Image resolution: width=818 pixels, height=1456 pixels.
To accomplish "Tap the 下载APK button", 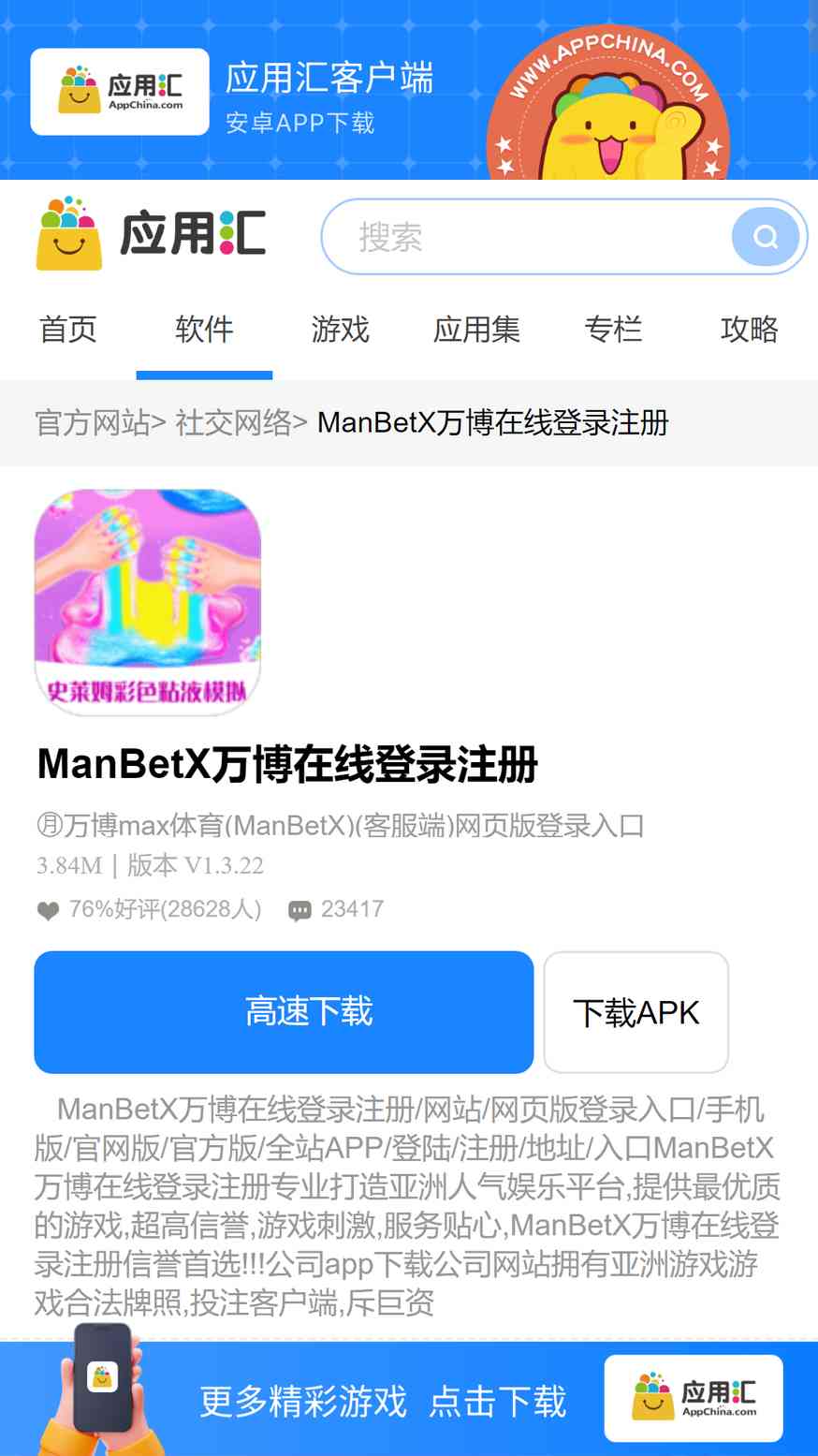I will coord(635,1012).
